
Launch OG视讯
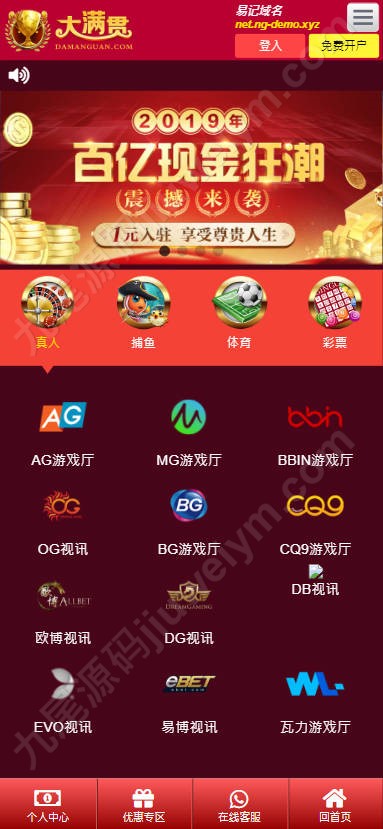[x=62, y=522]
